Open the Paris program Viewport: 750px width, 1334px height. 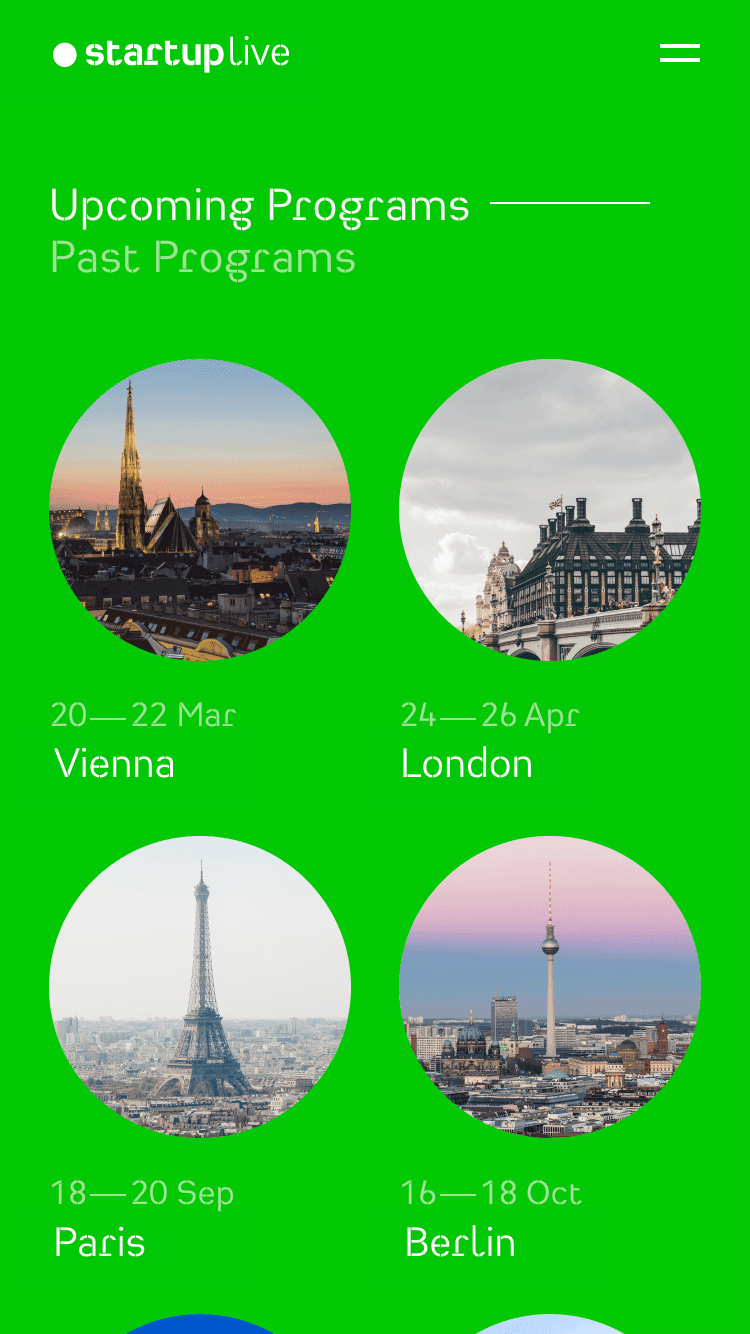point(200,987)
